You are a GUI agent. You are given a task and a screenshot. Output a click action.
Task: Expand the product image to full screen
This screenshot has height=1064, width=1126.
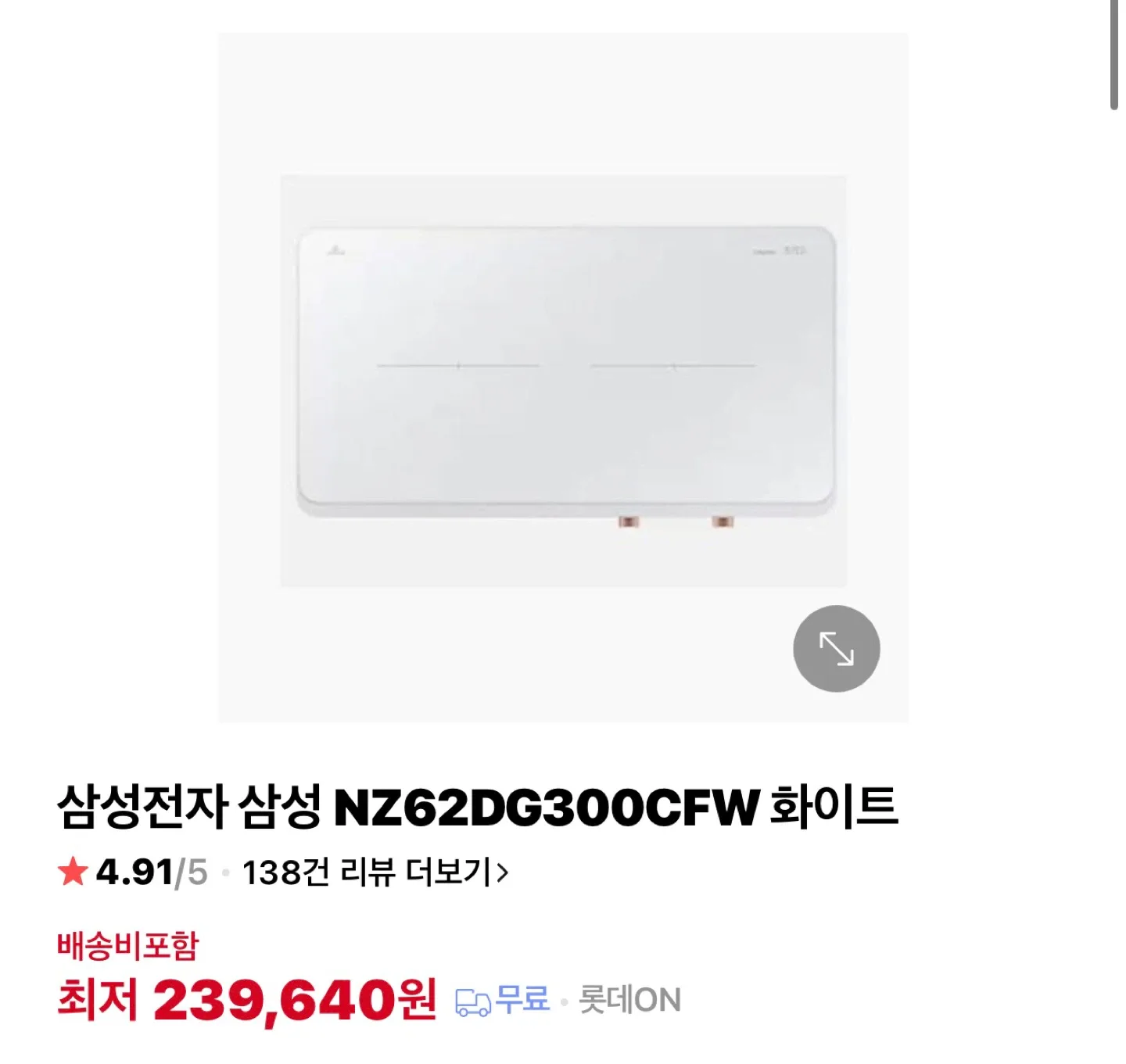(x=836, y=648)
